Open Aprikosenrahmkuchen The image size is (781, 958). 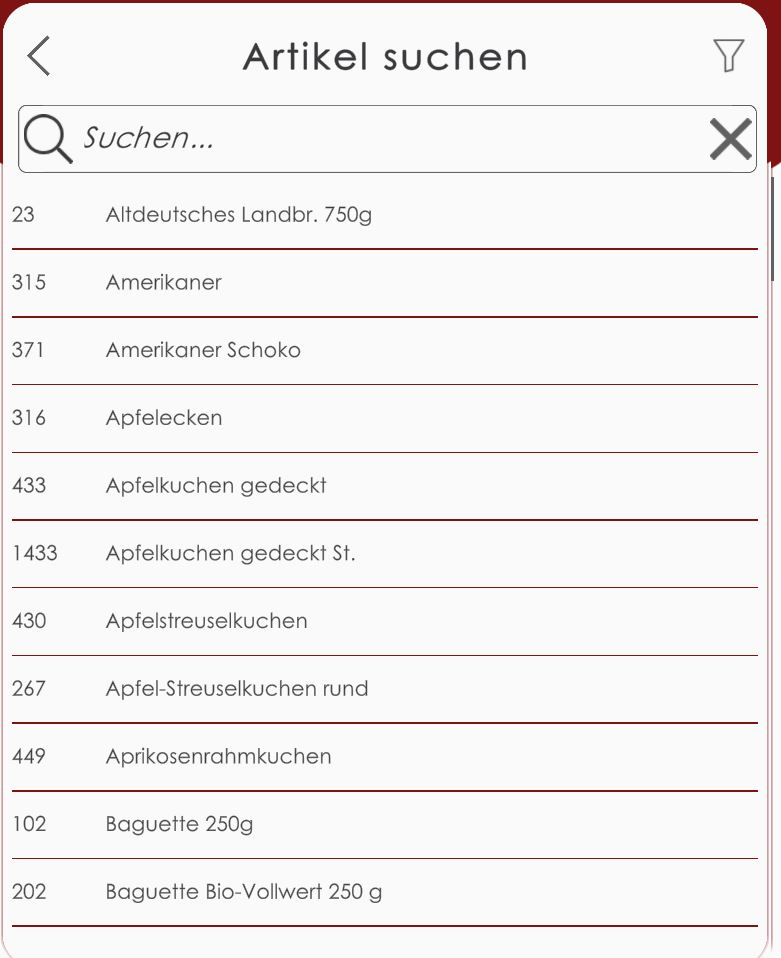pos(218,757)
